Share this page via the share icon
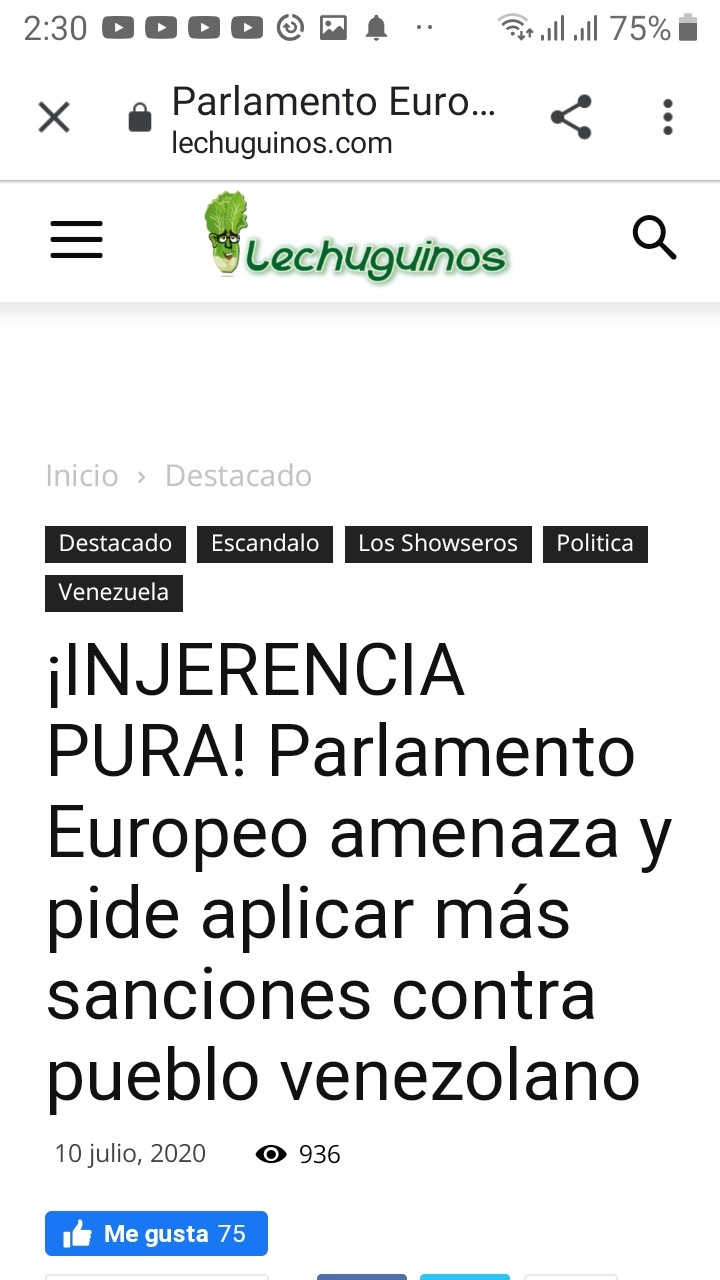This screenshot has width=720, height=1280. point(571,118)
